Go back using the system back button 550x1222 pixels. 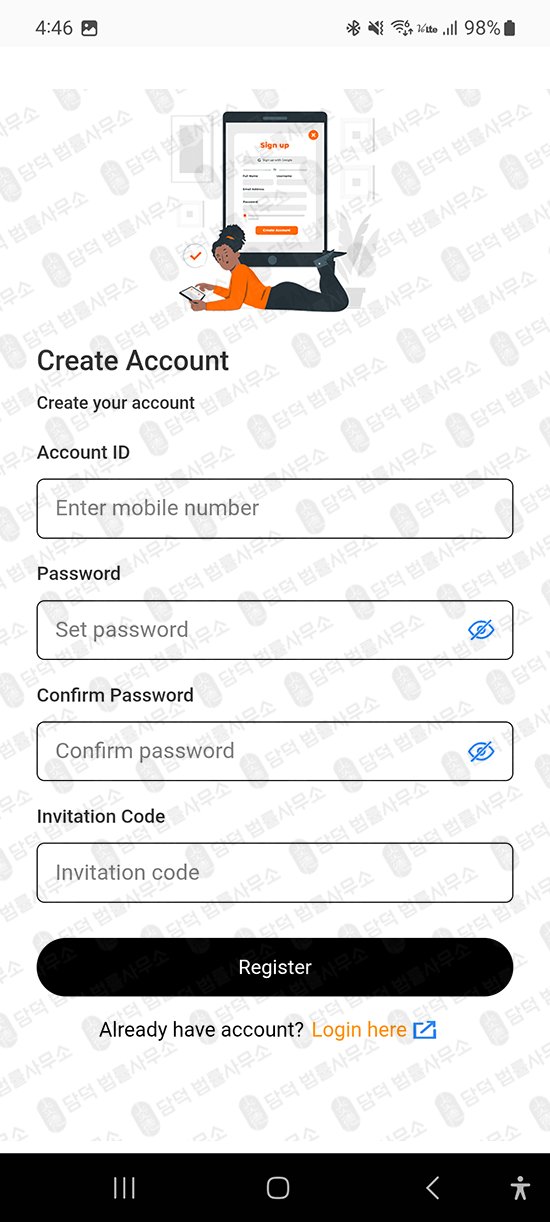click(432, 1187)
